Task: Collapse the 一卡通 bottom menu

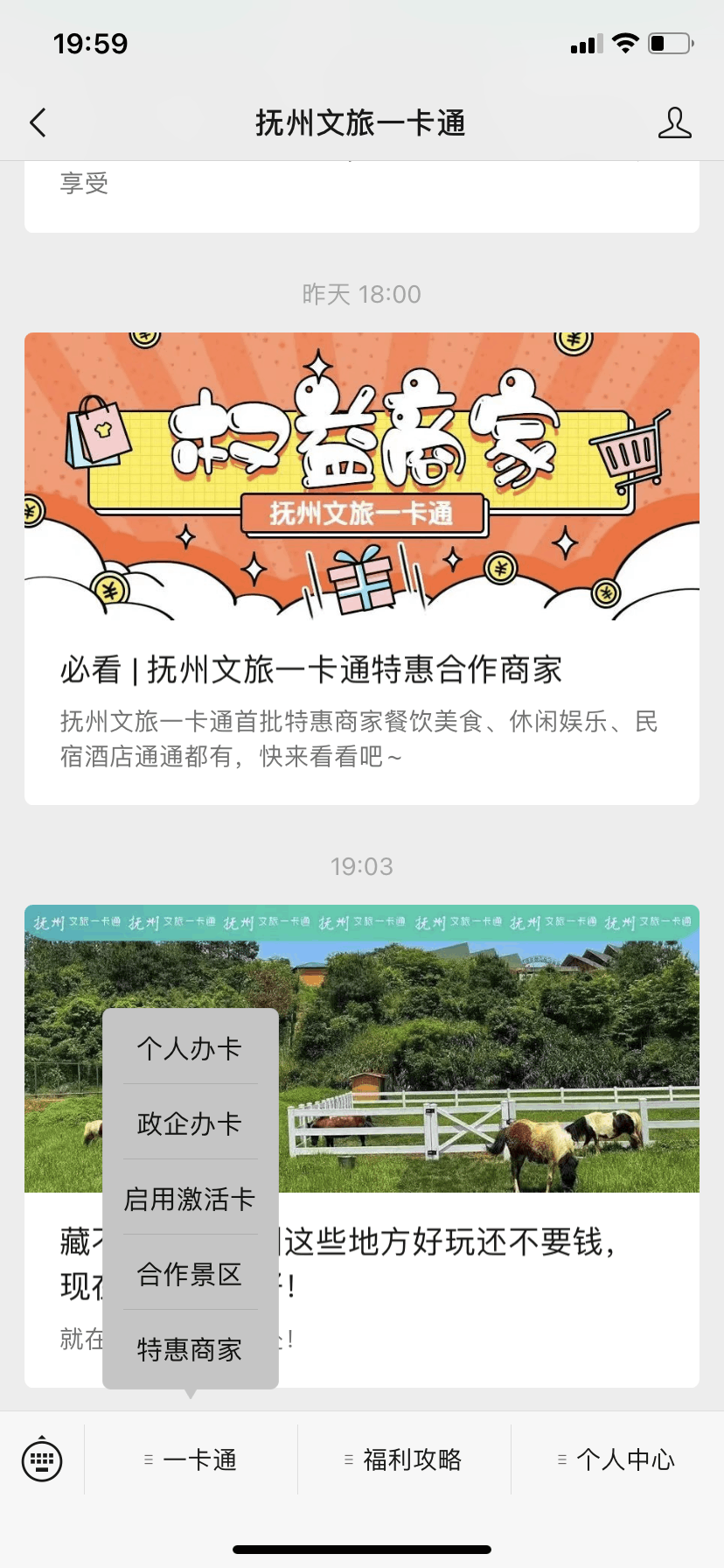Action: [x=191, y=1459]
